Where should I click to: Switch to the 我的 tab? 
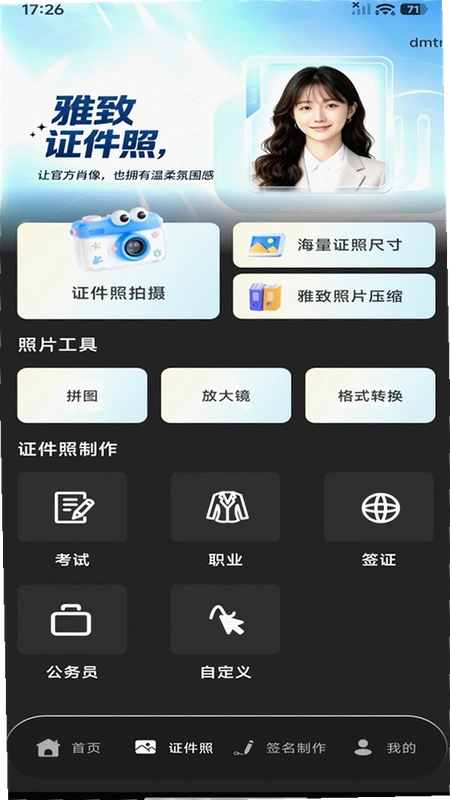[x=385, y=748]
